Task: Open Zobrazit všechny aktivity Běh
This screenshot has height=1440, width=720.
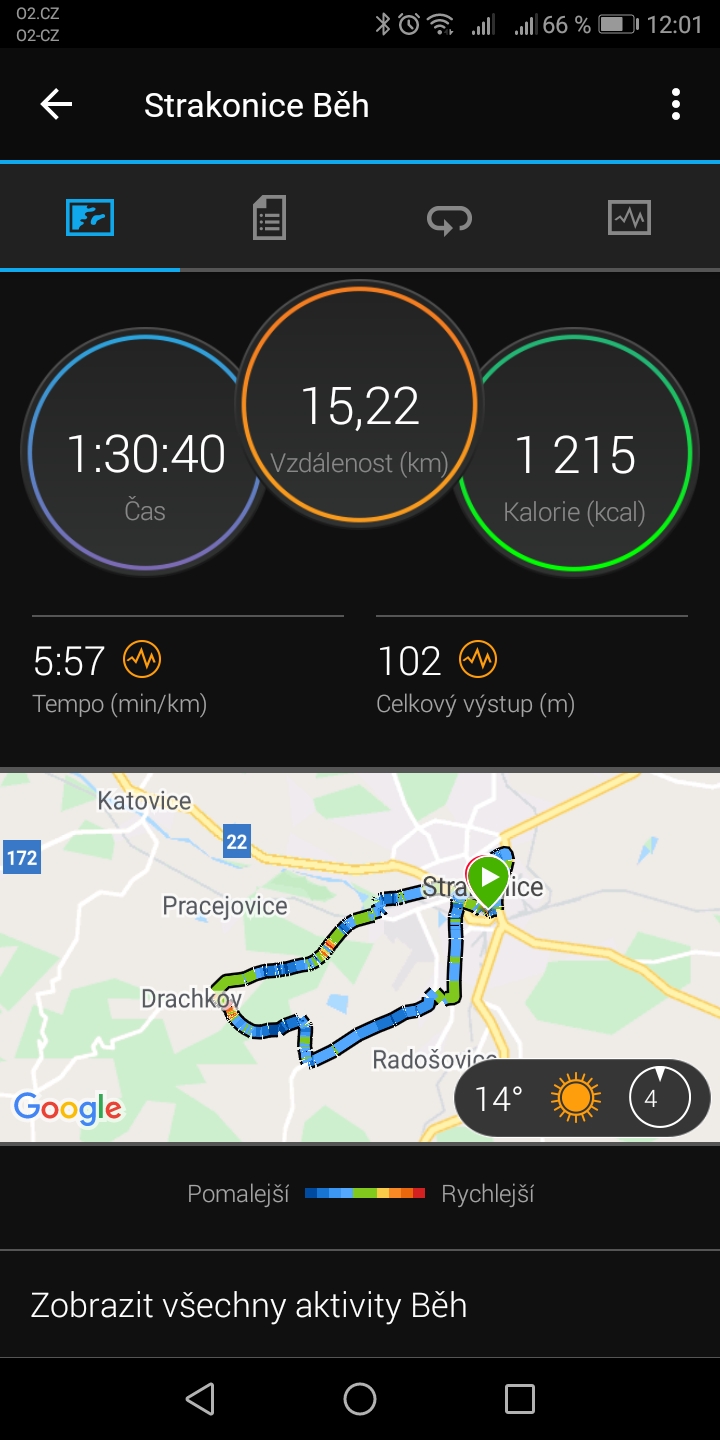Action: coord(360,1305)
